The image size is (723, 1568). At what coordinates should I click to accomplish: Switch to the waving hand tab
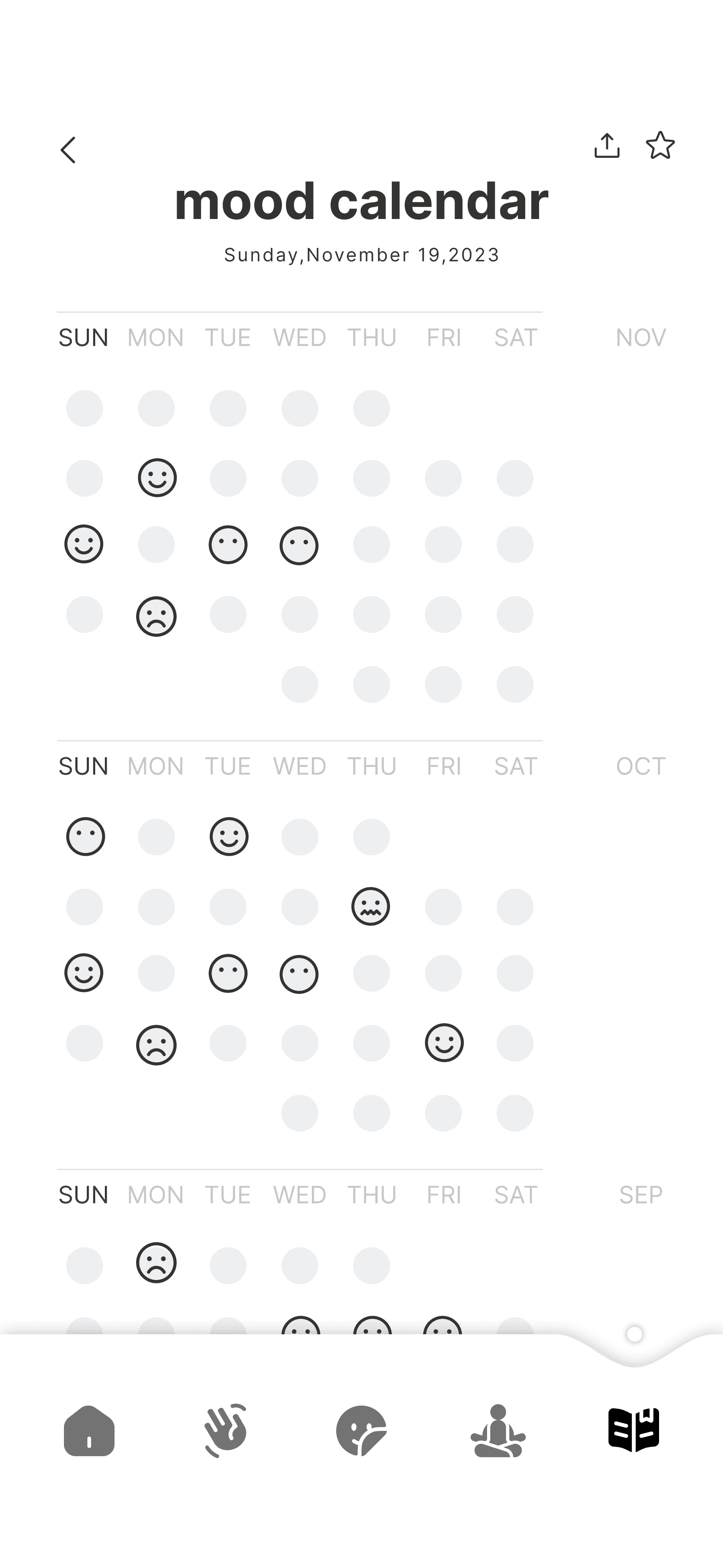[226, 1430]
